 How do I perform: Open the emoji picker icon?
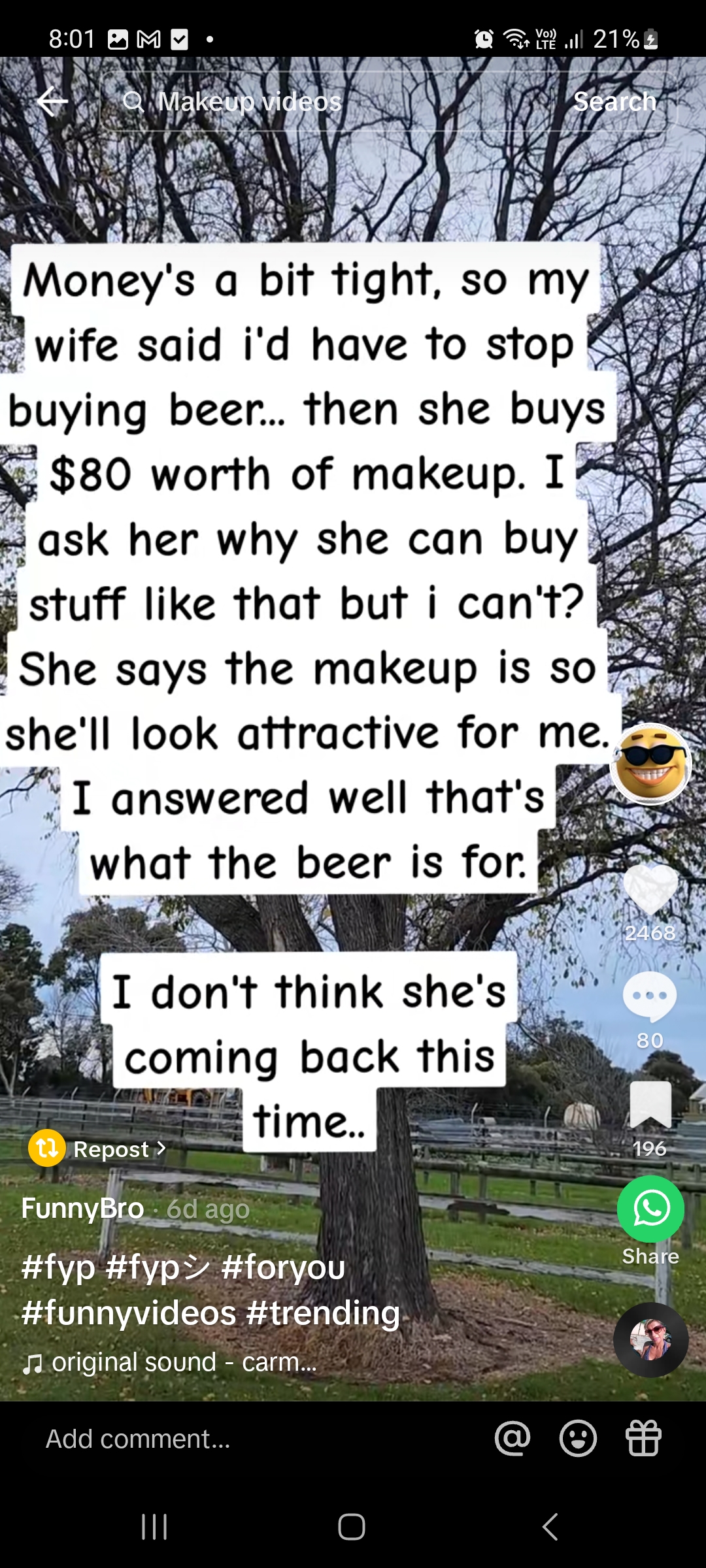coord(578,1438)
